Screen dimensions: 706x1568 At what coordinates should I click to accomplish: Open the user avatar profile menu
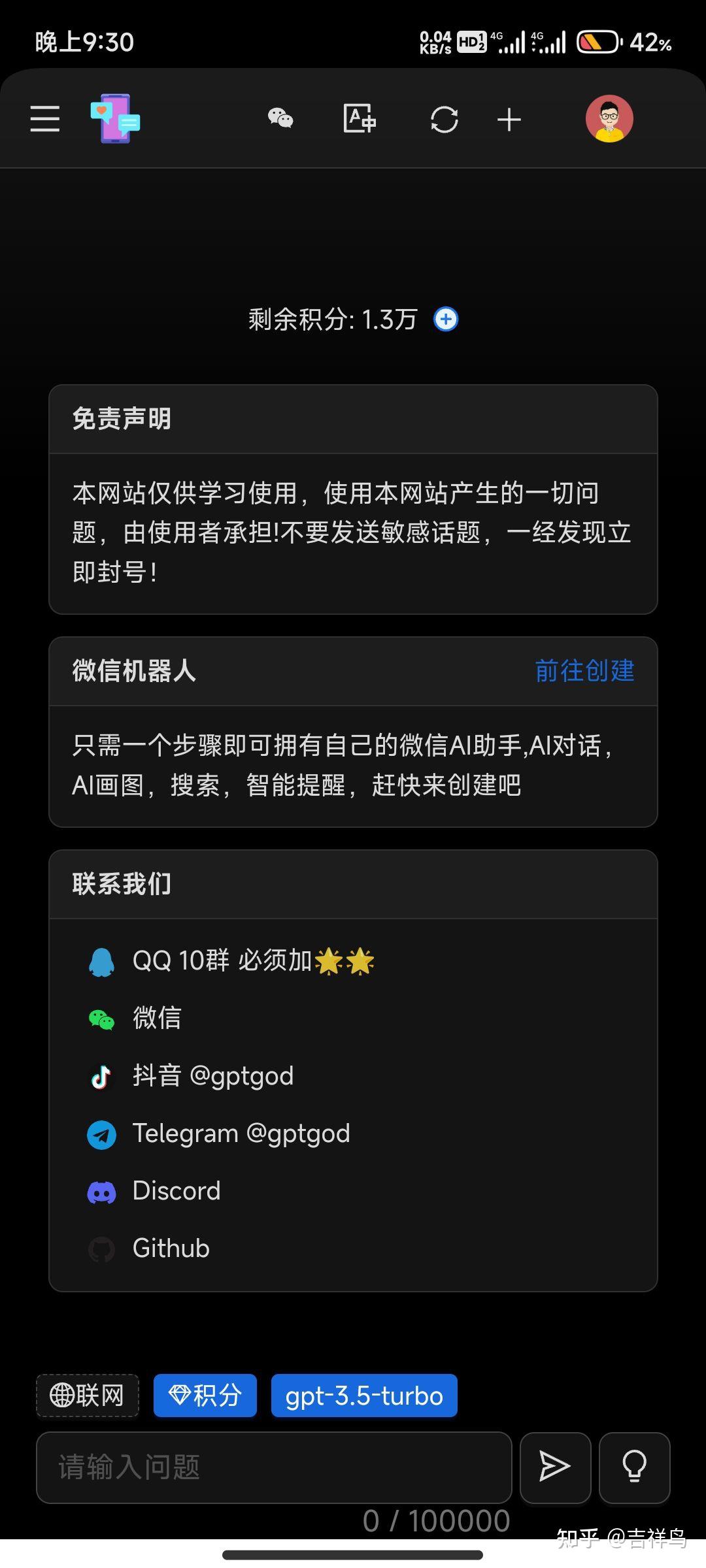(x=609, y=118)
